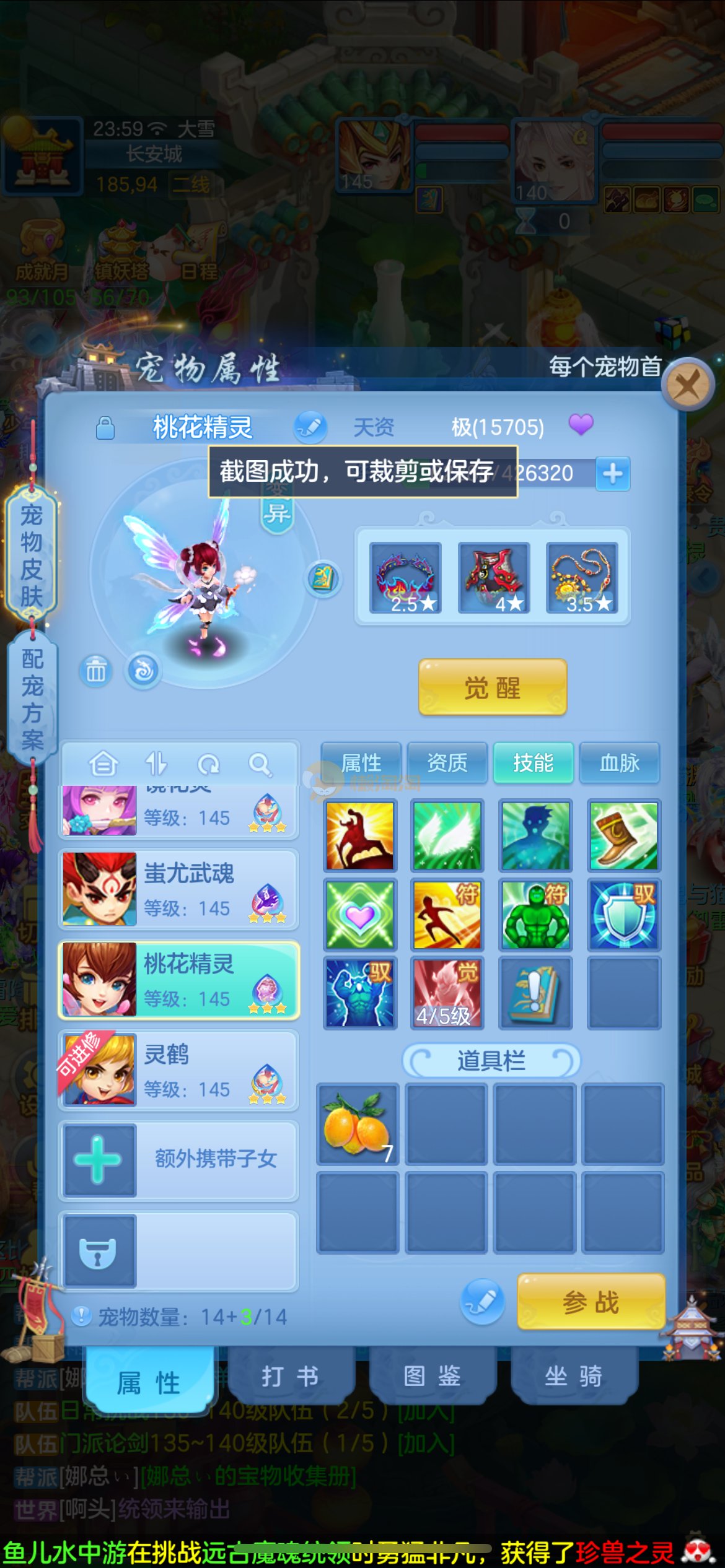Edit the pet name 桃花精灵
725x1568 pixels.
310,427
